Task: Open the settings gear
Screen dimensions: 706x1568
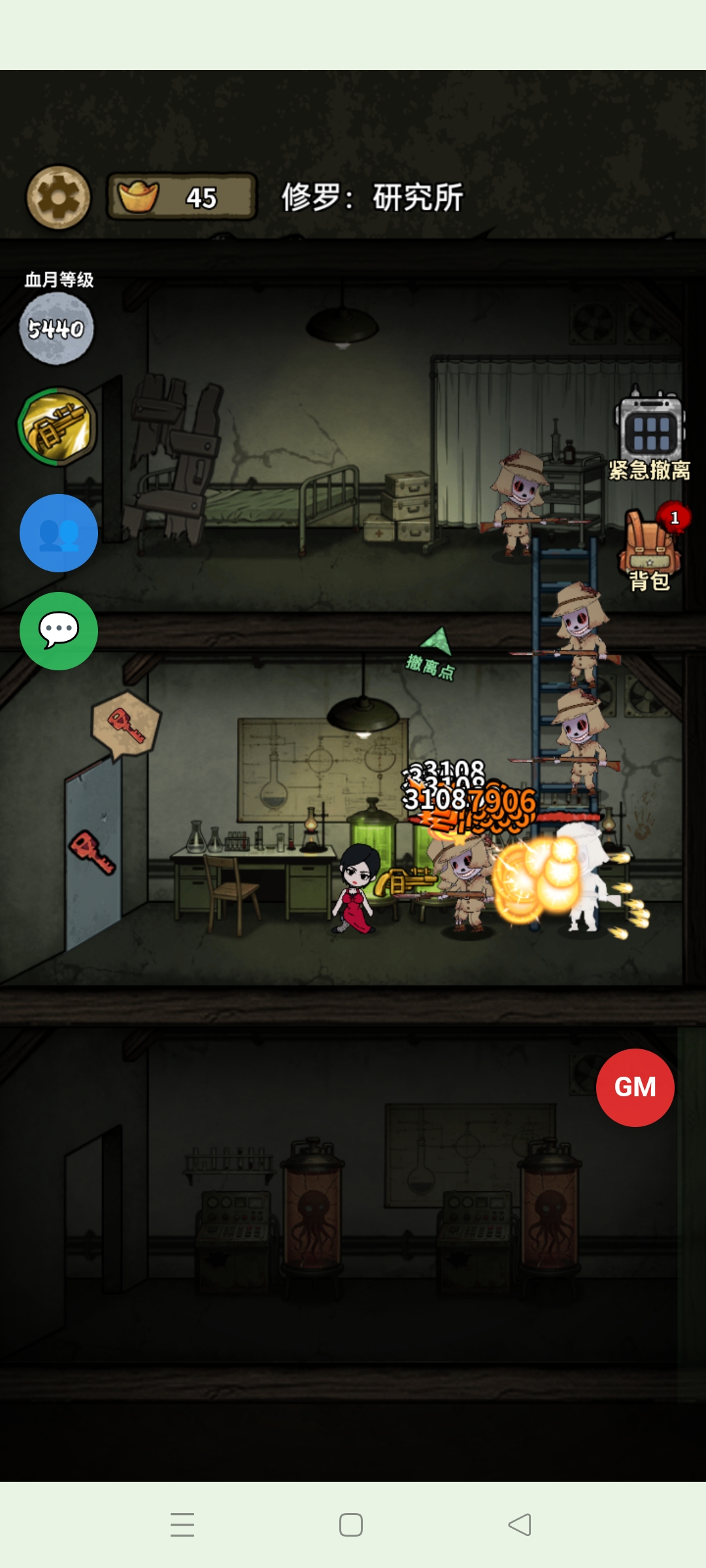Action: coord(58,197)
